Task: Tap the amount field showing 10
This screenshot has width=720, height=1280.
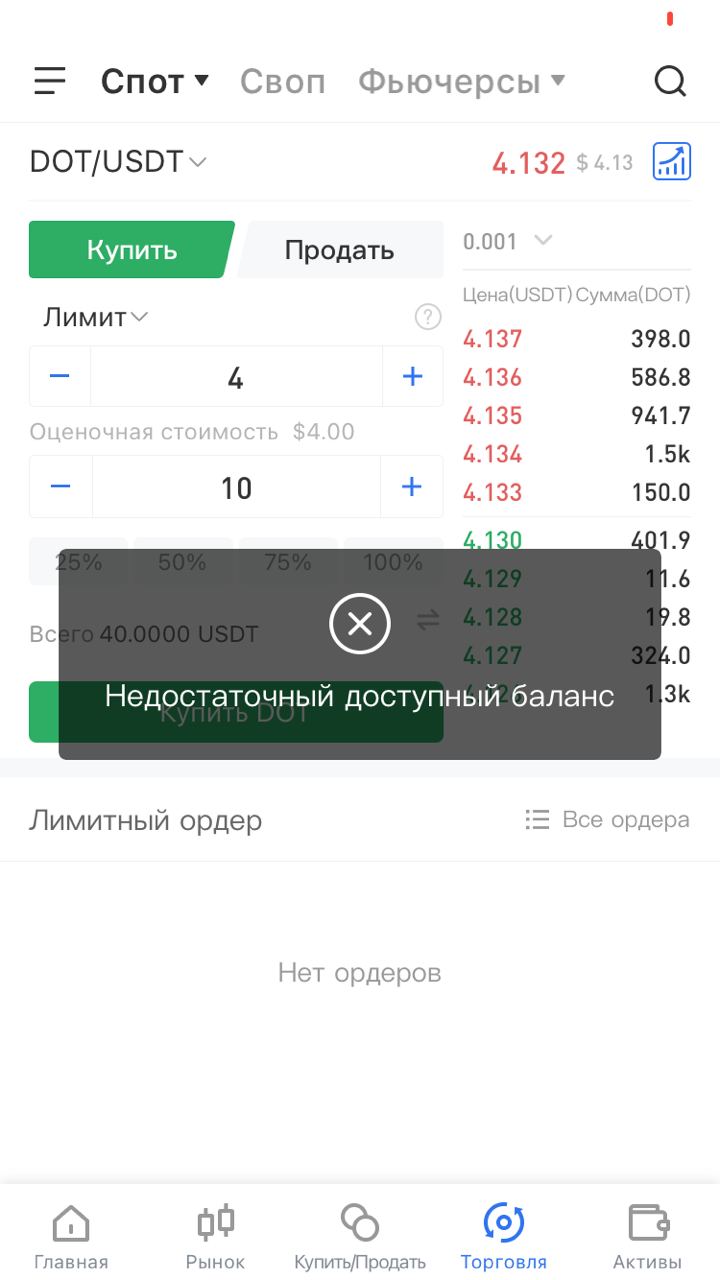Action: click(x=236, y=487)
